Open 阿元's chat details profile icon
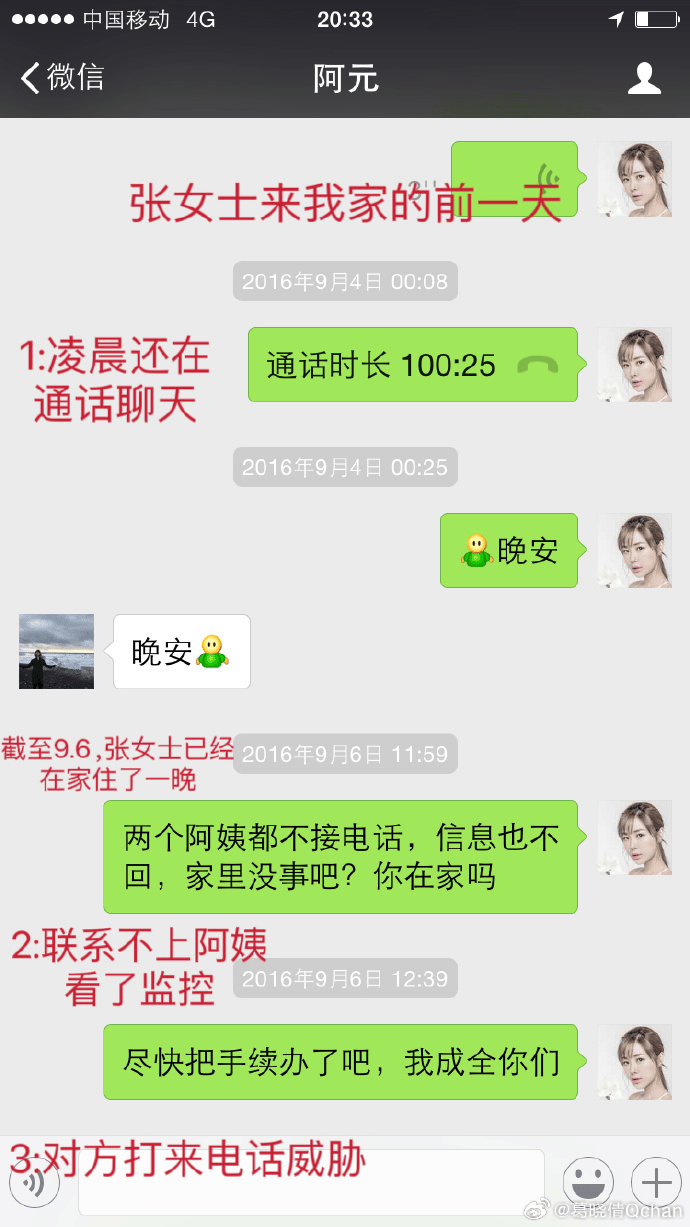Image resolution: width=690 pixels, height=1227 pixels. pos(644,78)
